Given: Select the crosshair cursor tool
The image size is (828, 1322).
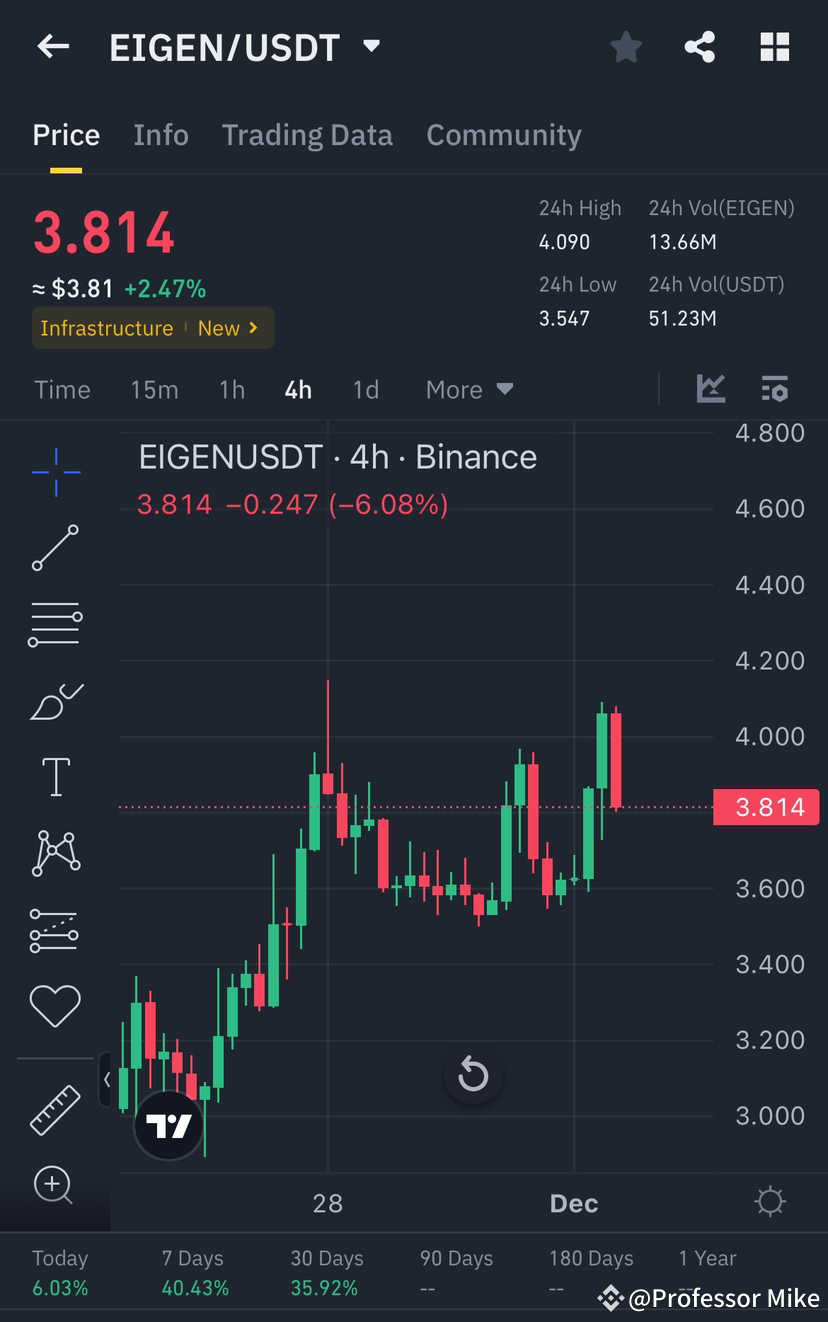Looking at the screenshot, I should pyautogui.click(x=55, y=472).
